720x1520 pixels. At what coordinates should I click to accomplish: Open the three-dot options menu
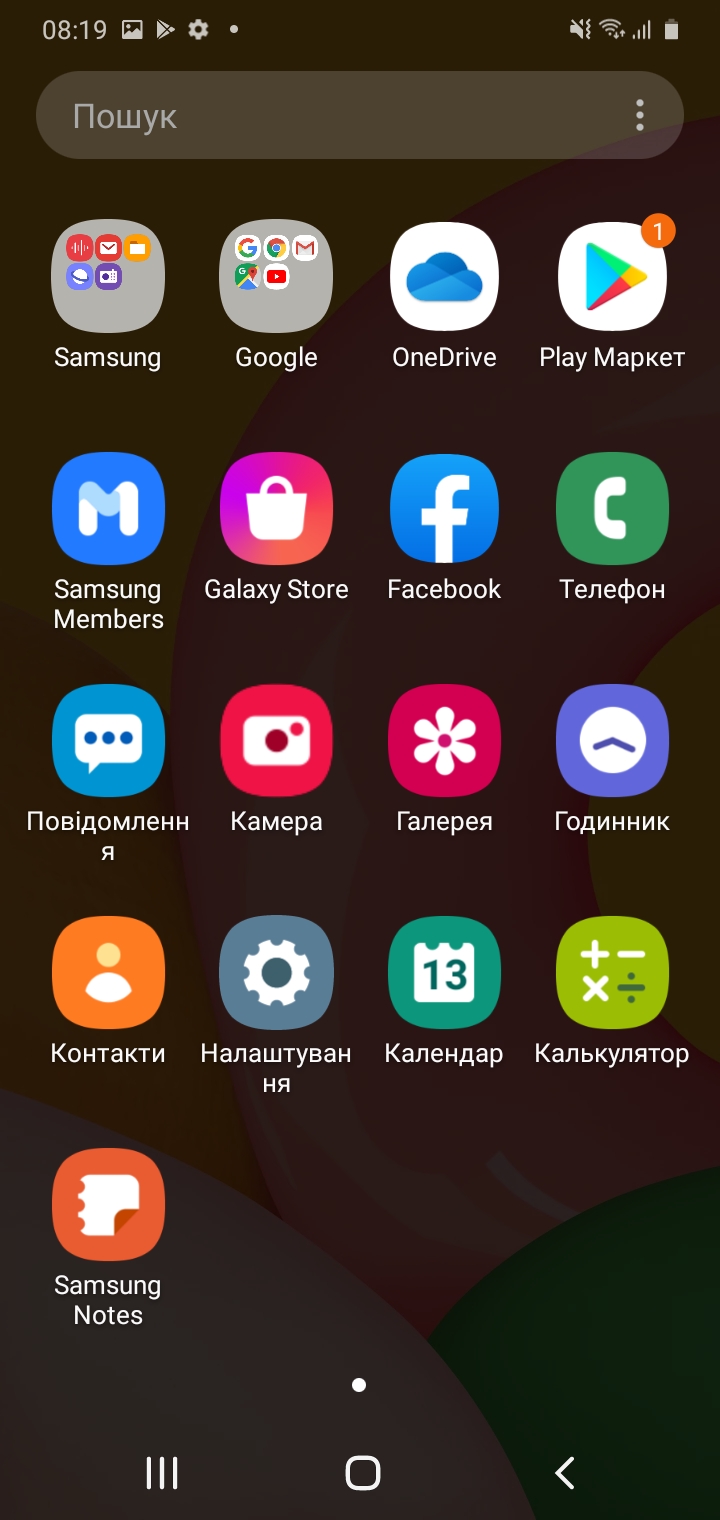(639, 115)
